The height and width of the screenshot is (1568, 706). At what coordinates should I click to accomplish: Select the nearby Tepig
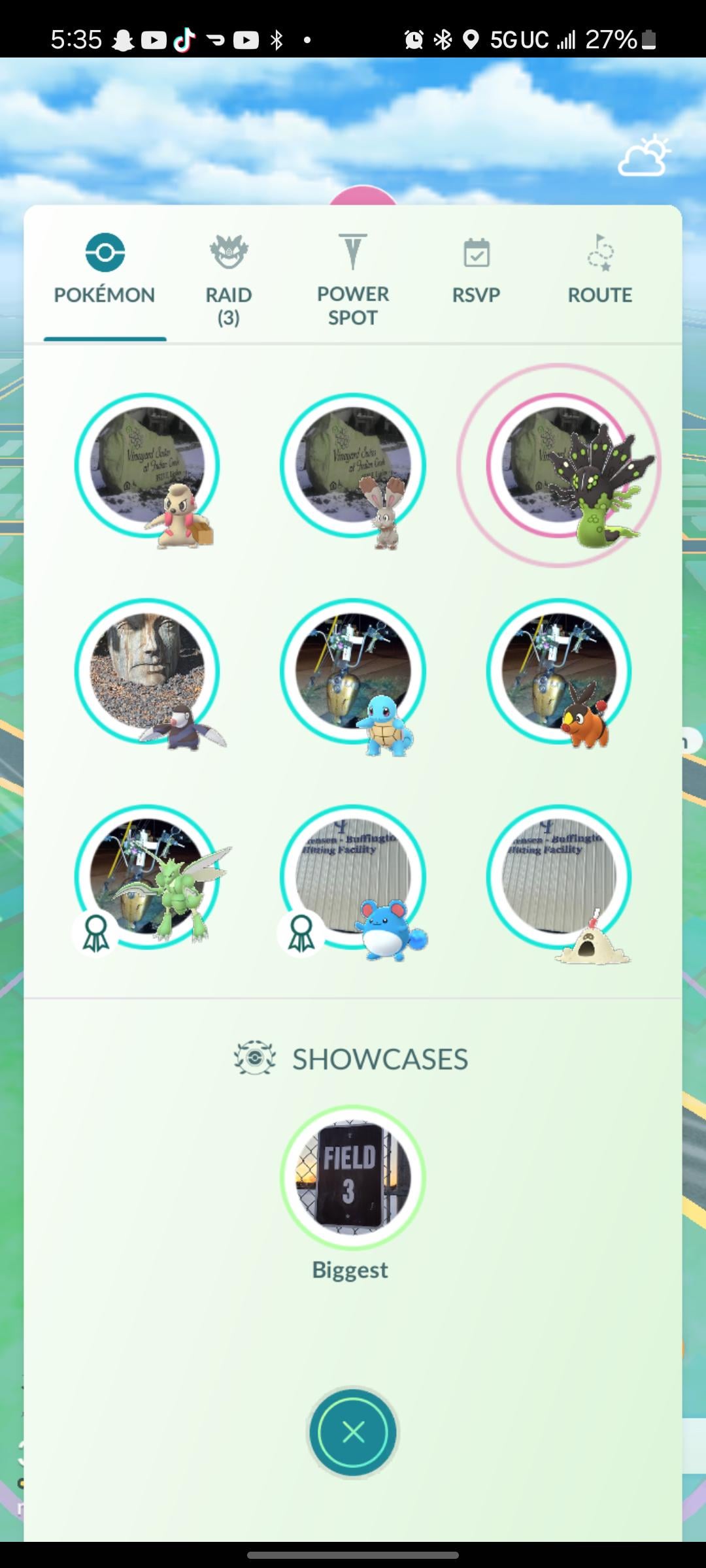point(559,672)
